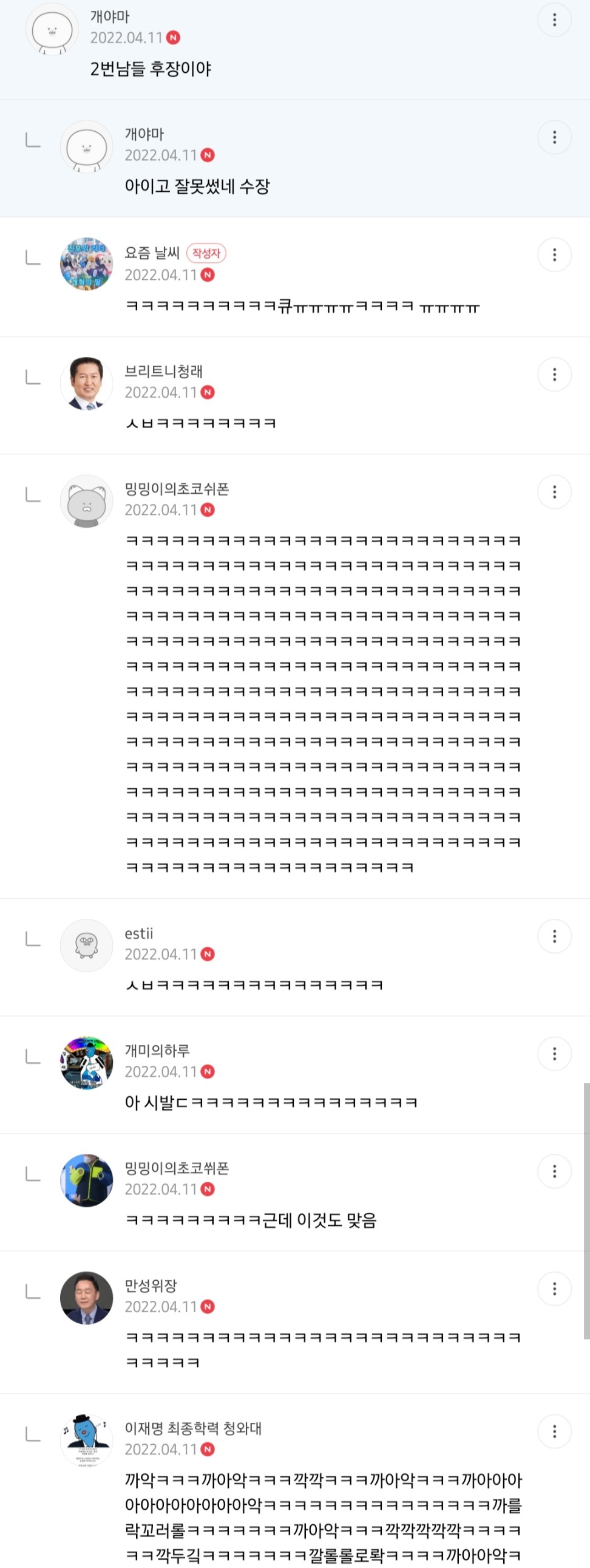
Task: View 요즘 날씨's profile avatar
Action: 86,264
